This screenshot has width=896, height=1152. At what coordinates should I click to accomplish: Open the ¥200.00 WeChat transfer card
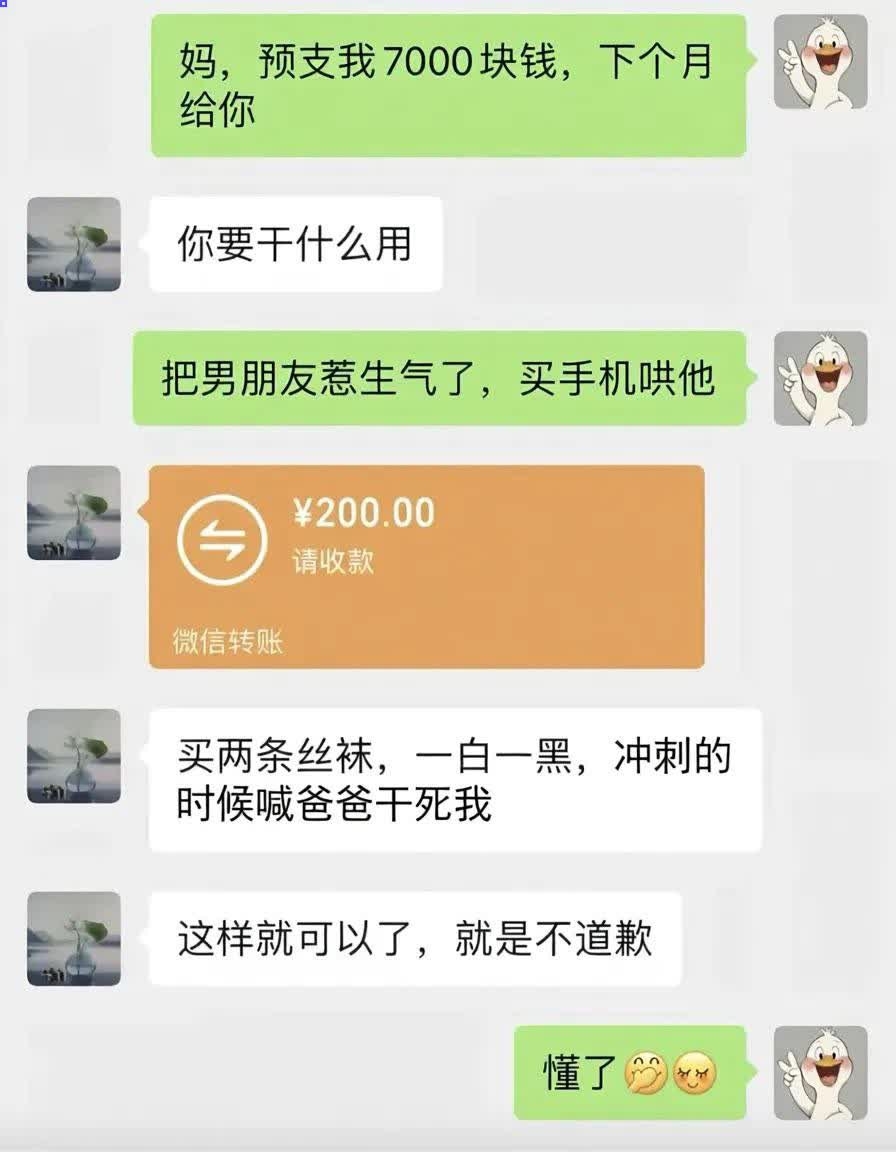coord(426,566)
